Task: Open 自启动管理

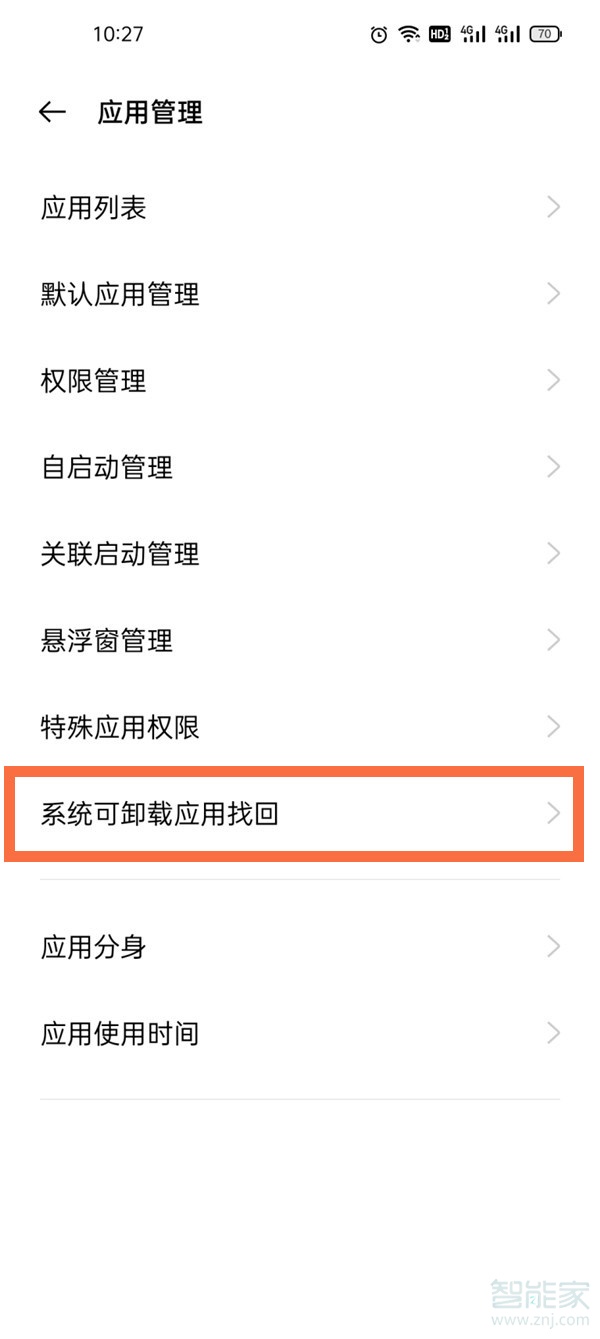Action: pos(299,467)
